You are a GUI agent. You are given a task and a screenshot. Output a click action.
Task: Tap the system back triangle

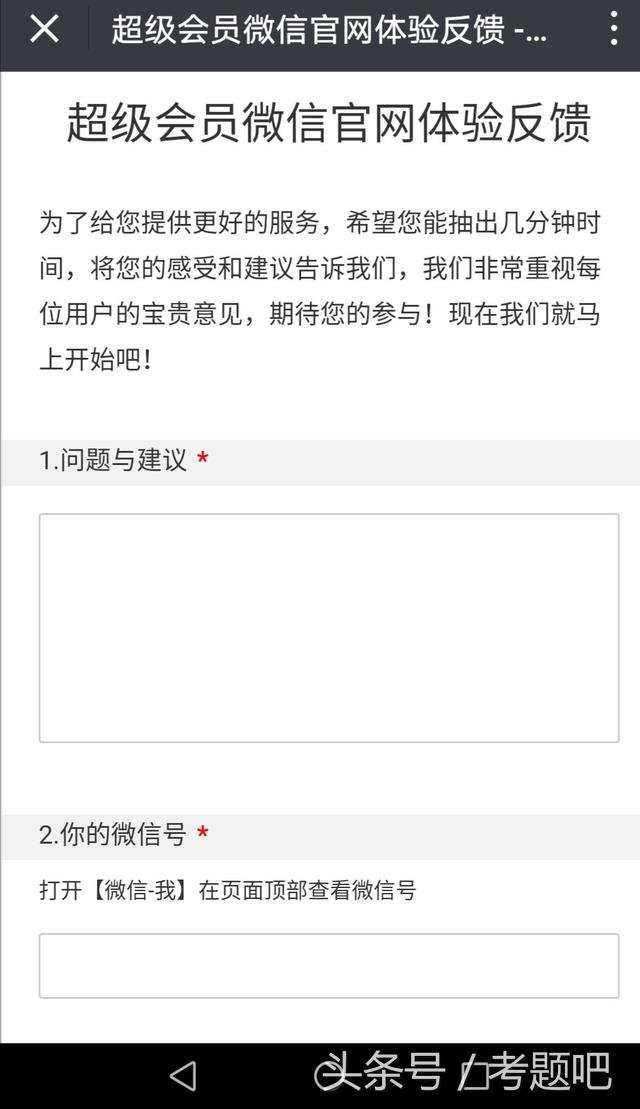[x=183, y=1076]
